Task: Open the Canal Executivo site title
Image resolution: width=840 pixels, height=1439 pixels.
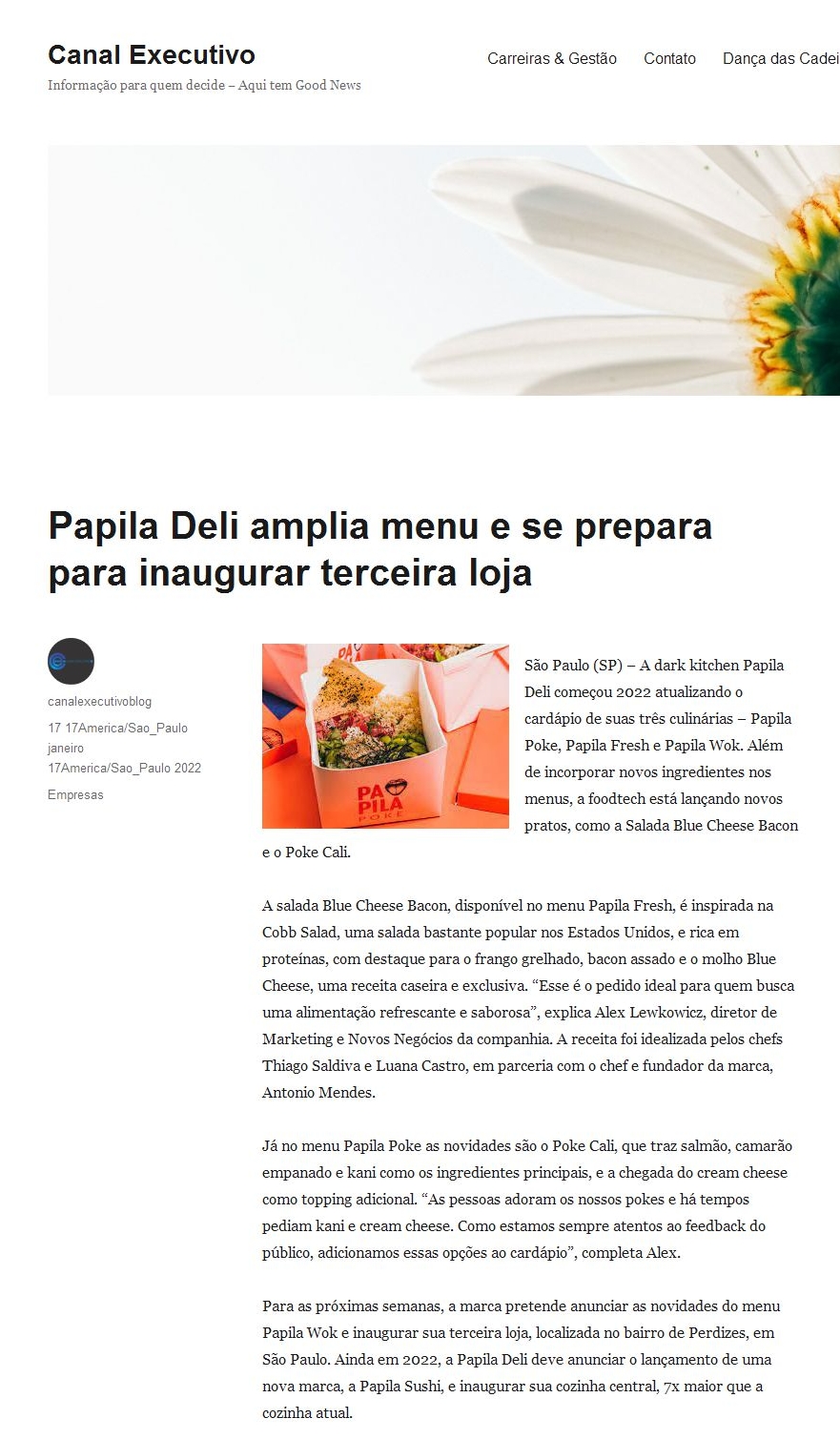Action: [152, 54]
